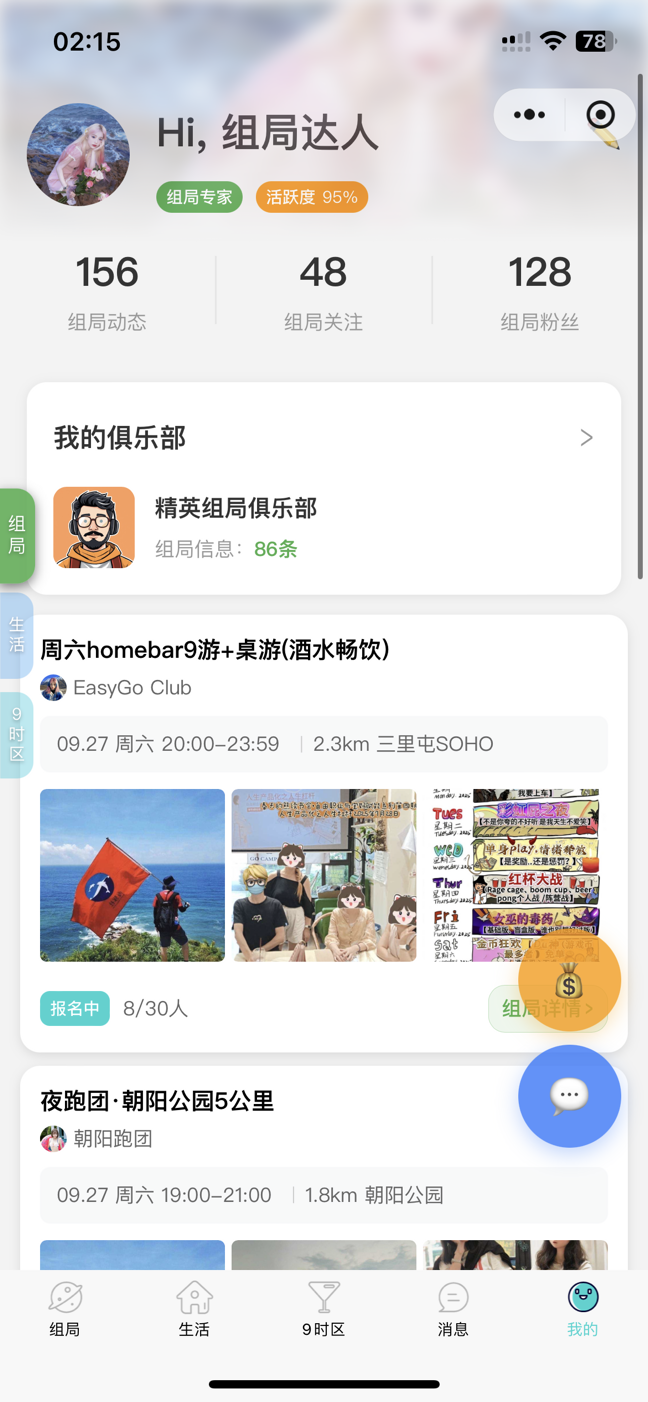The image size is (648, 1402).
Task: Expand 我的俱乐部 with the chevron arrow
Action: (x=586, y=438)
